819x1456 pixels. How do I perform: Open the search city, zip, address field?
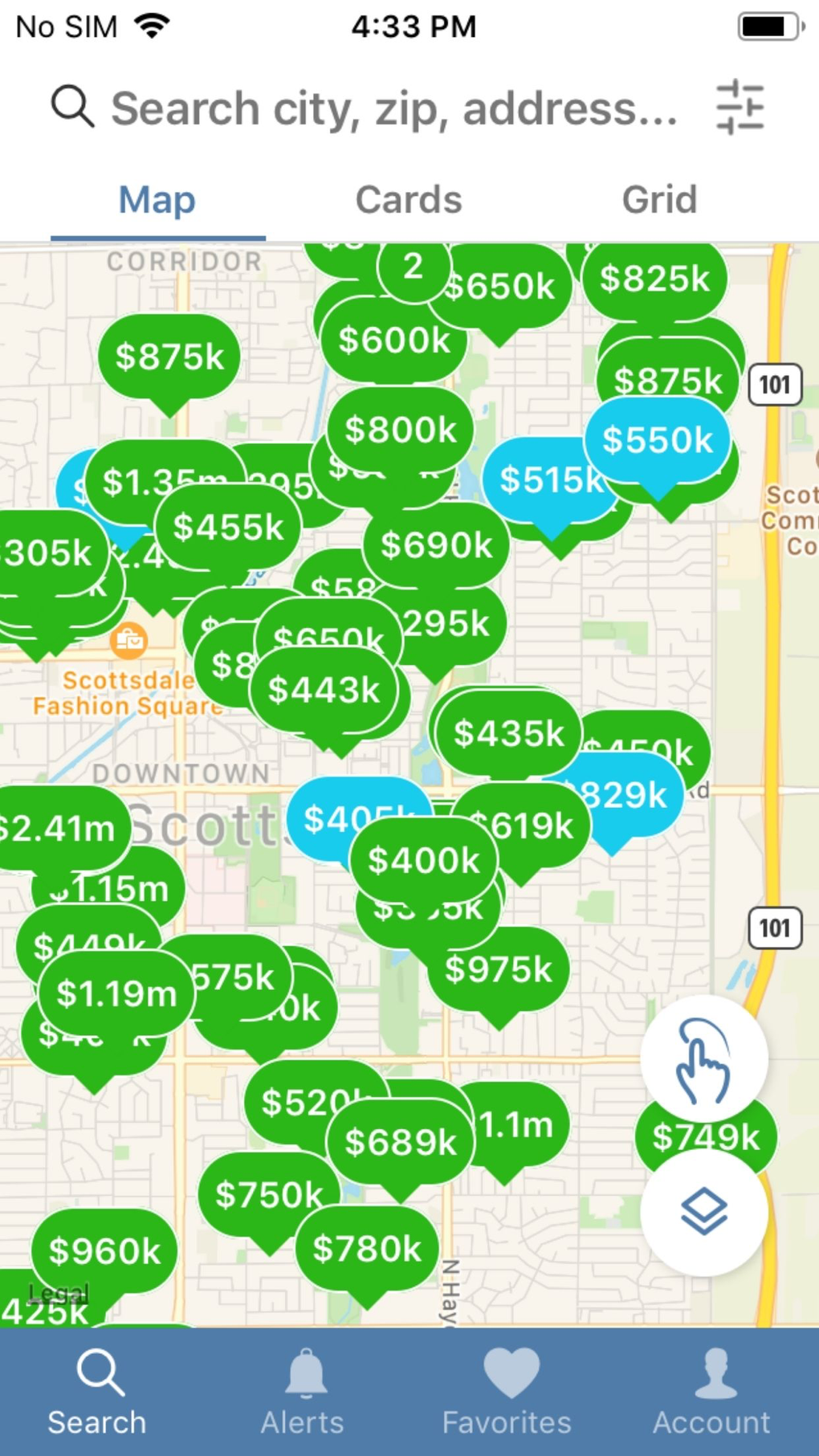pyautogui.click(x=393, y=108)
